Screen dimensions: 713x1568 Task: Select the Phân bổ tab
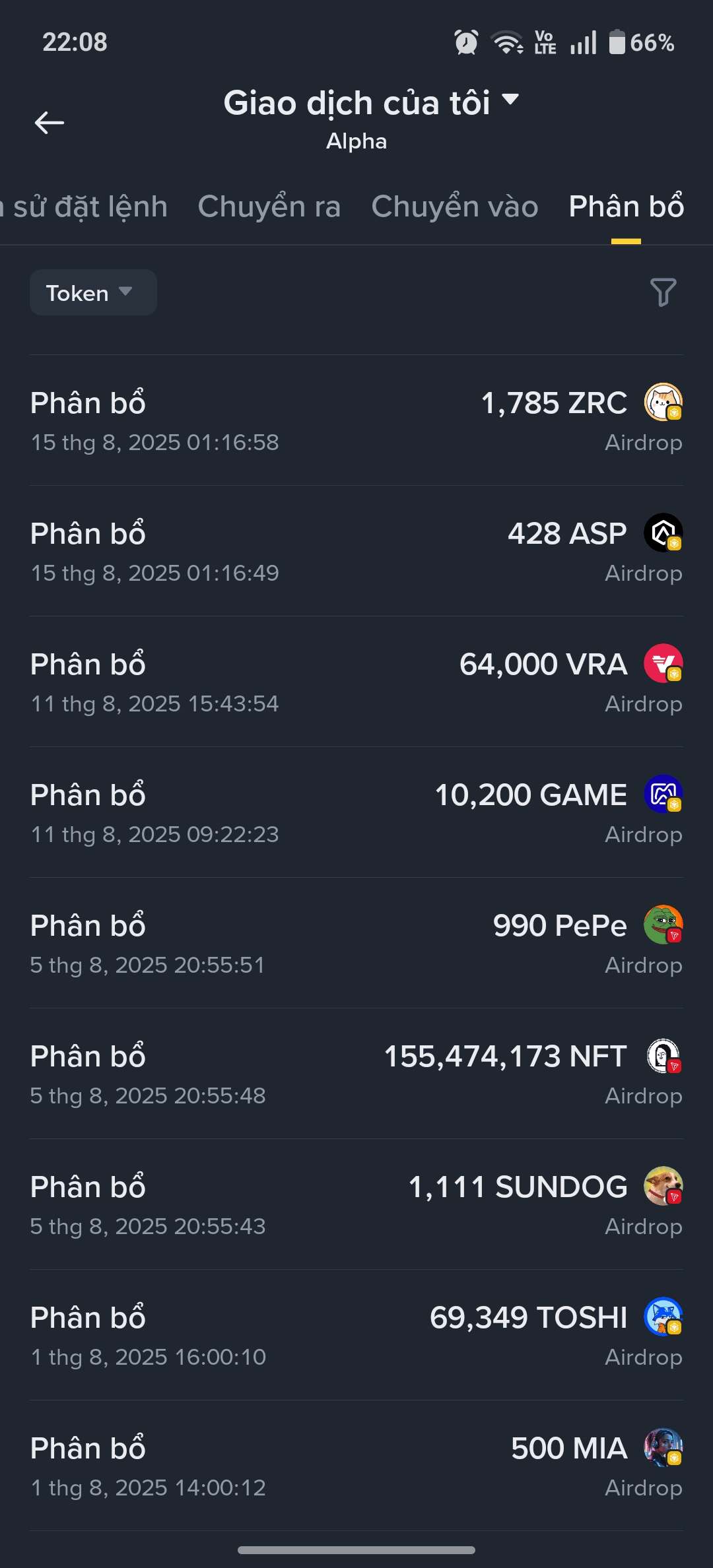click(625, 207)
